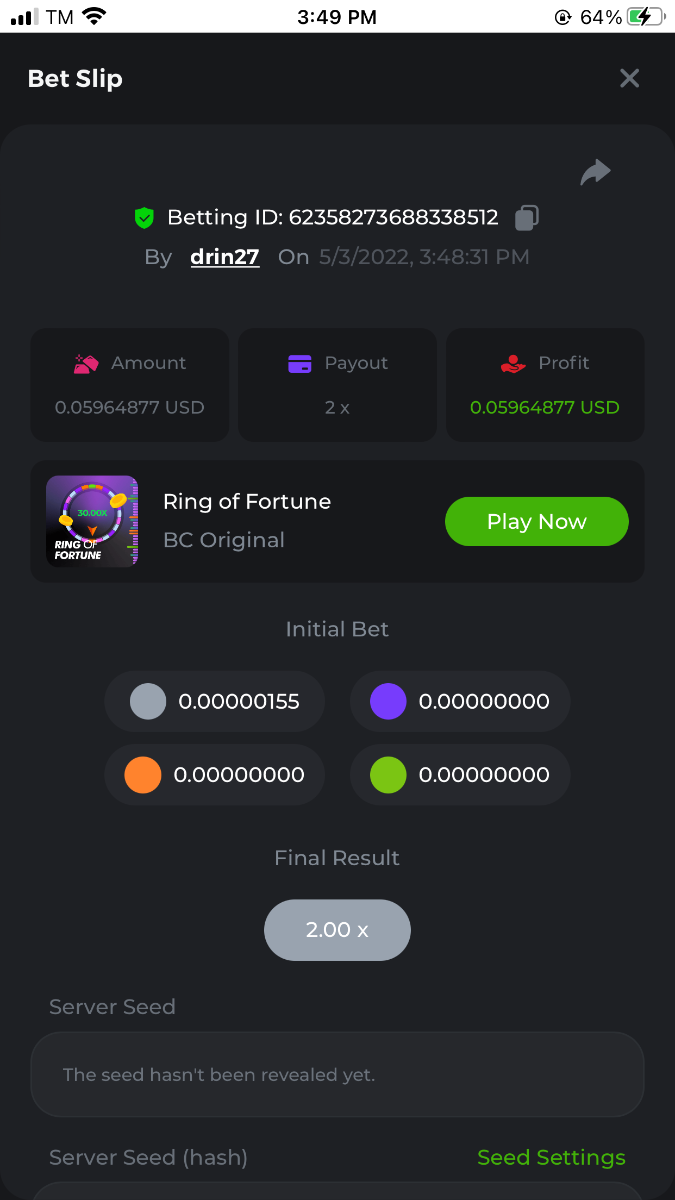The height and width of the screenshot is (1200, 675).
Task: Copy the Betting ID
Action: coord(527,217)
